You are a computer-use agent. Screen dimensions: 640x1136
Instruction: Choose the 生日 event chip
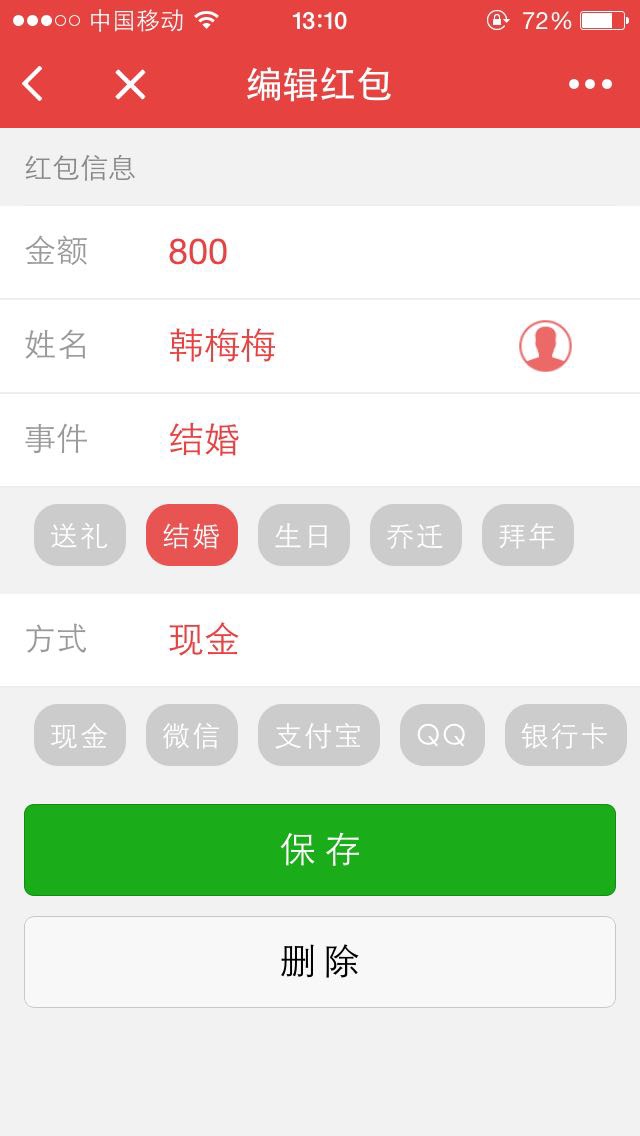tap(304, 536)
